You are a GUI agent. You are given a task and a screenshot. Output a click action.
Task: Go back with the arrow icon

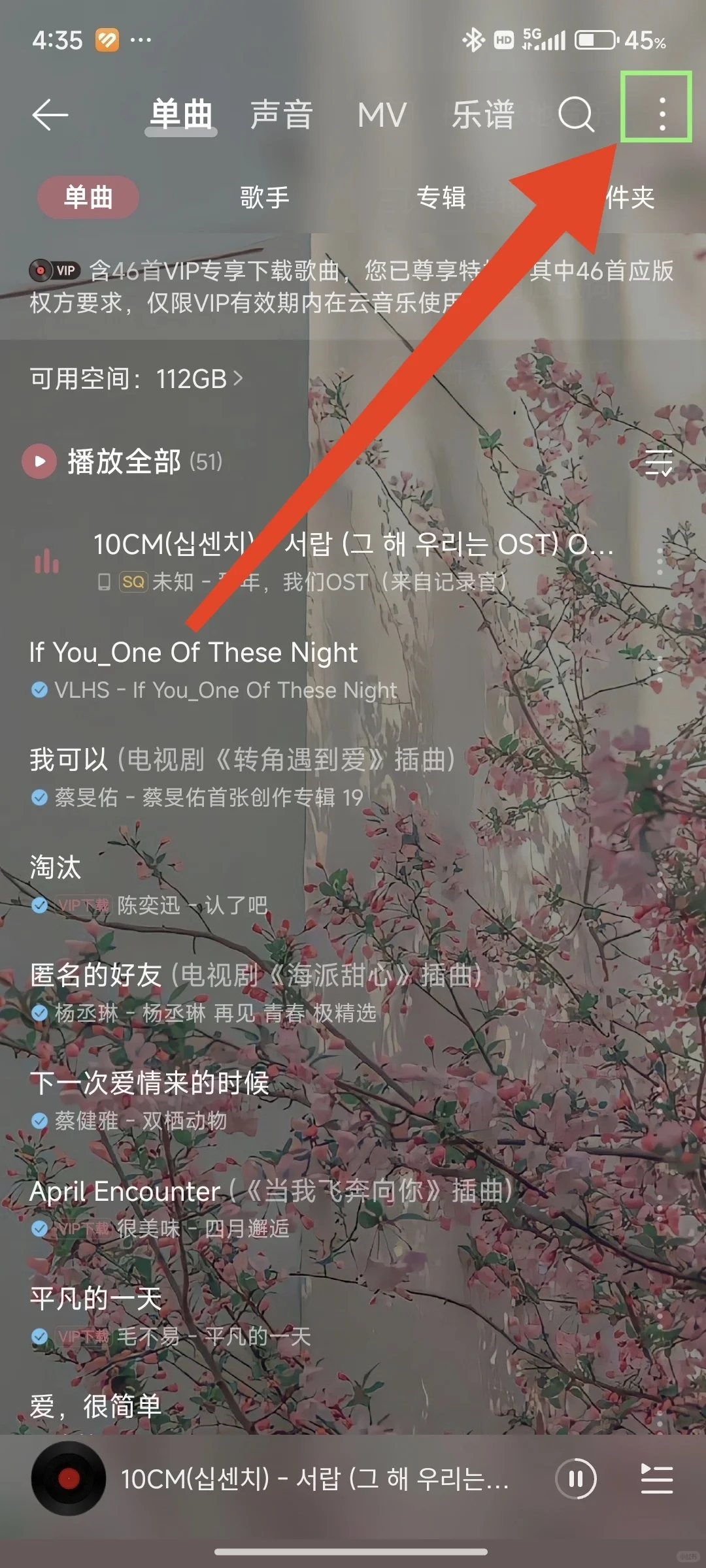[50, 115]
